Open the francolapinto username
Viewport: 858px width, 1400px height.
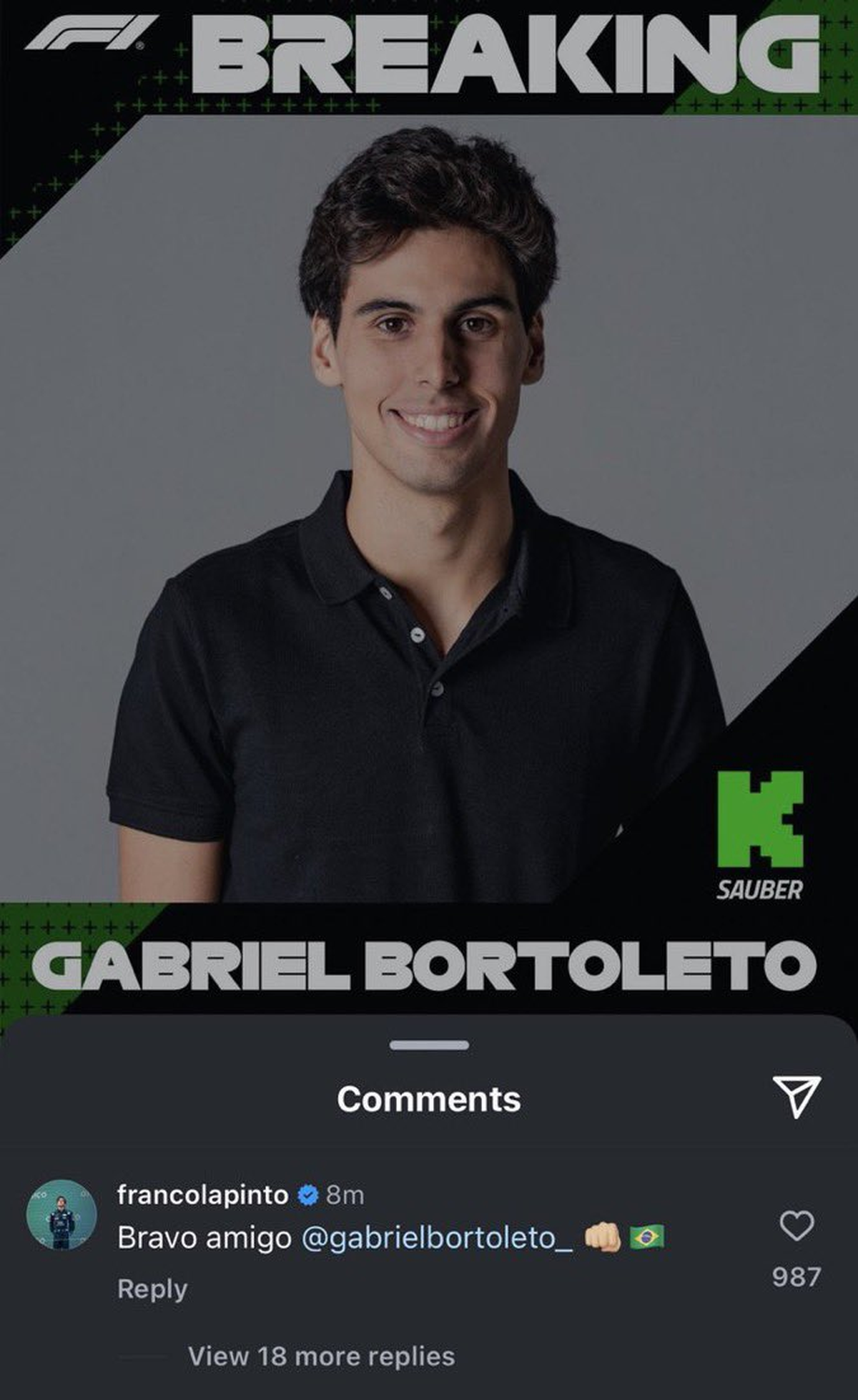(x=202, y=1194)
